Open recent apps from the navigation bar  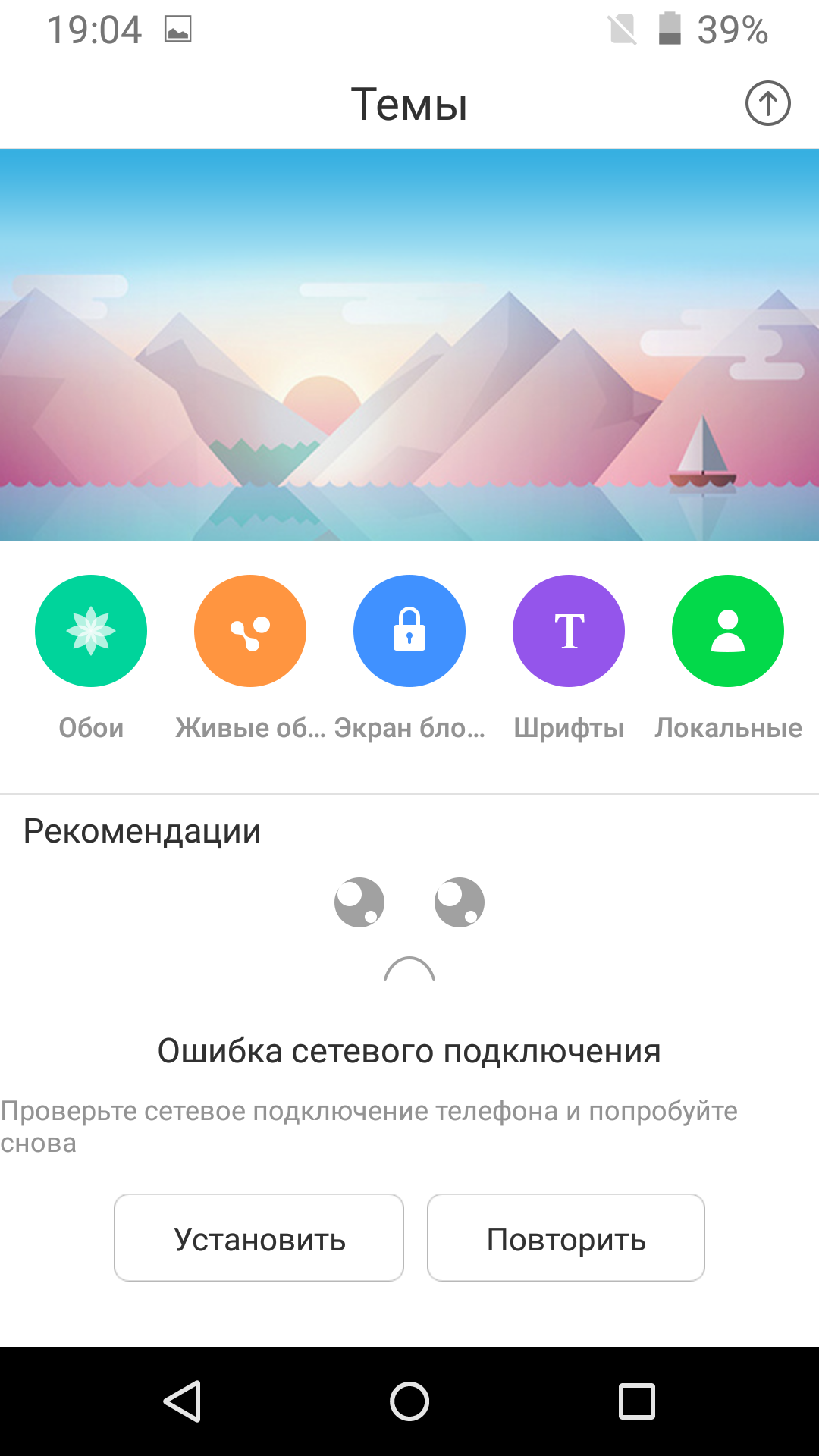click(x=637, y=1401)
